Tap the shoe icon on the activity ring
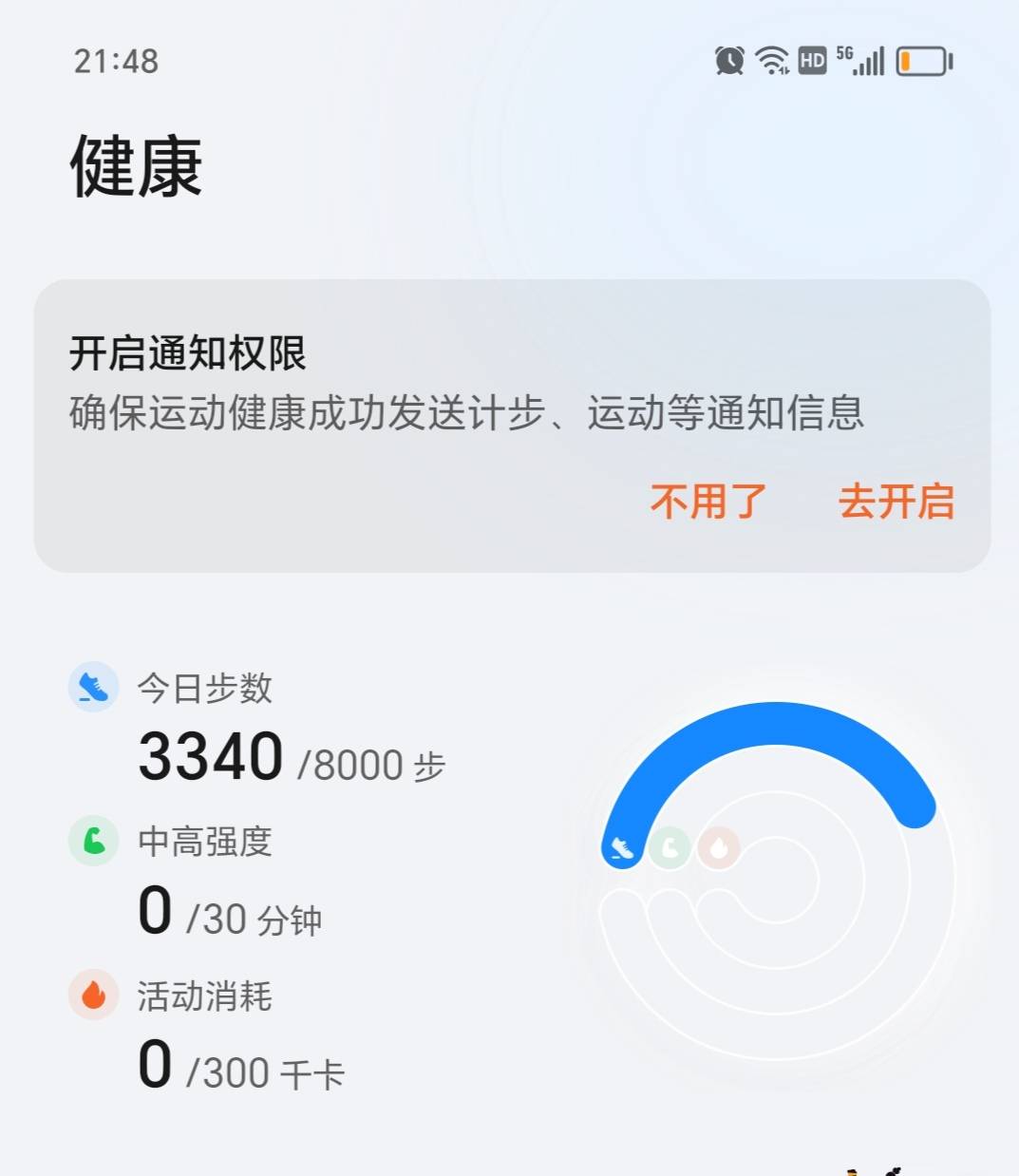 click(x=622, y=849)
